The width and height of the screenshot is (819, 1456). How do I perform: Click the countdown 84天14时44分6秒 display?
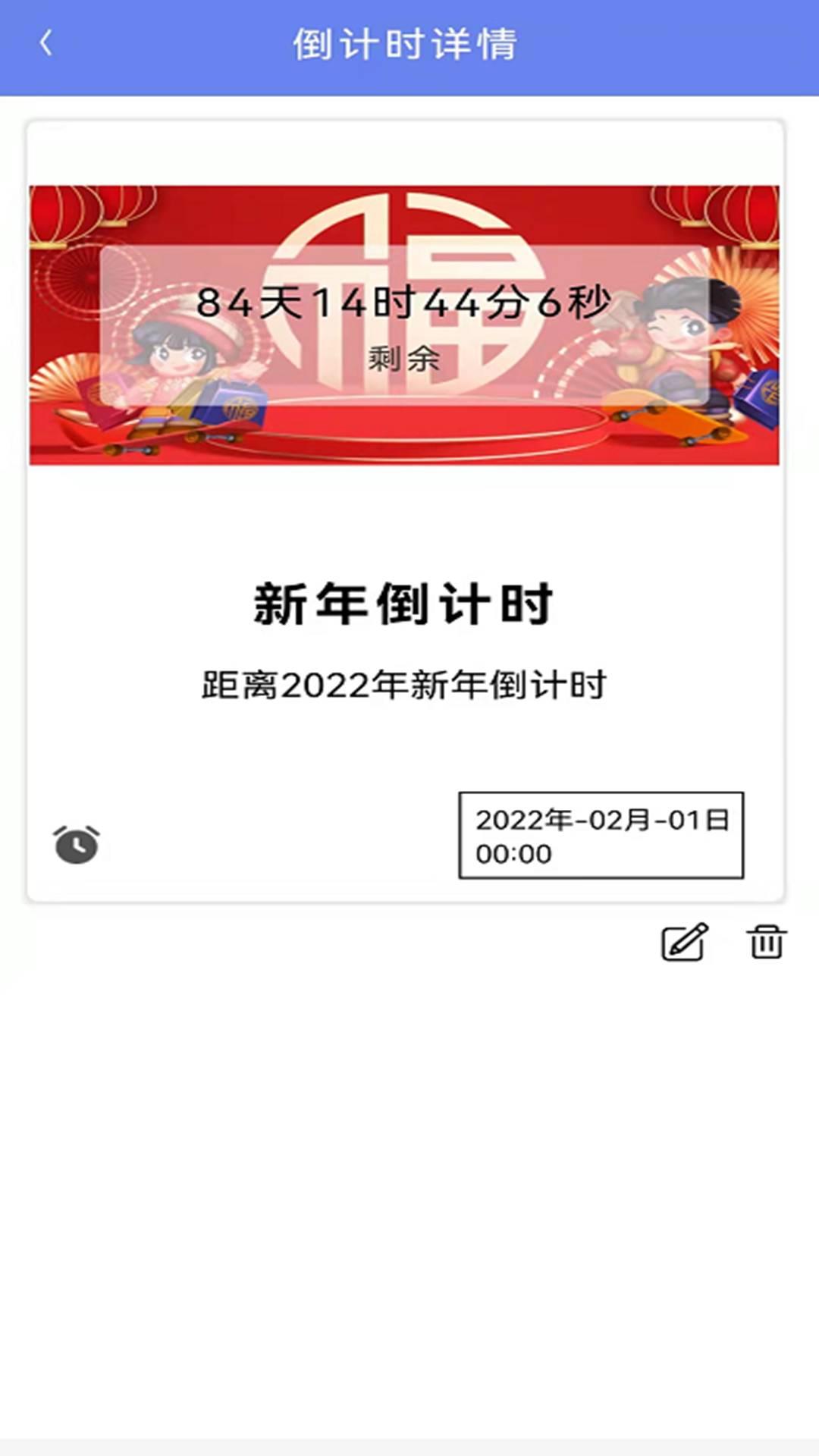pos(403,303)
